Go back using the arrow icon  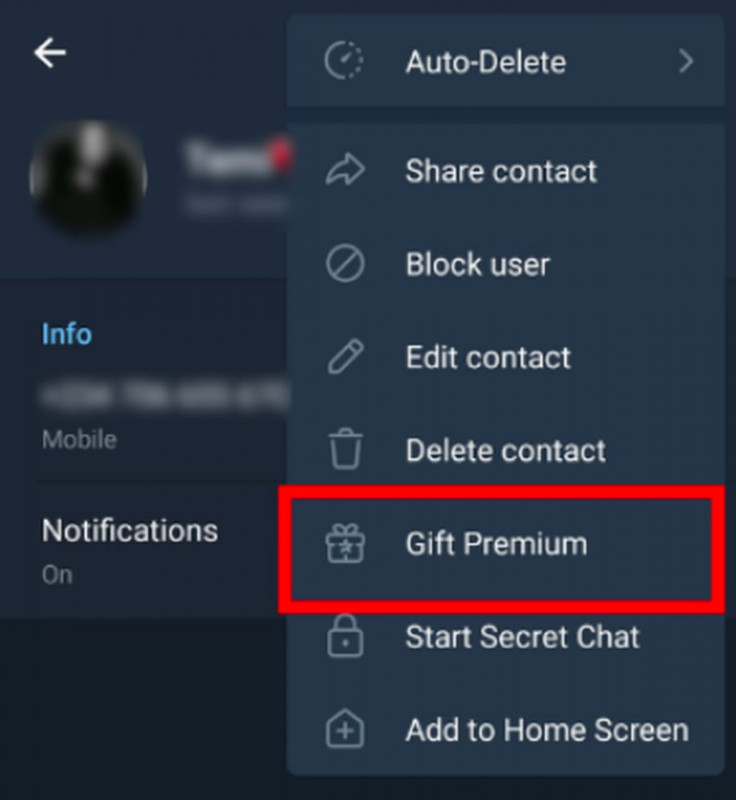point(50,53)
